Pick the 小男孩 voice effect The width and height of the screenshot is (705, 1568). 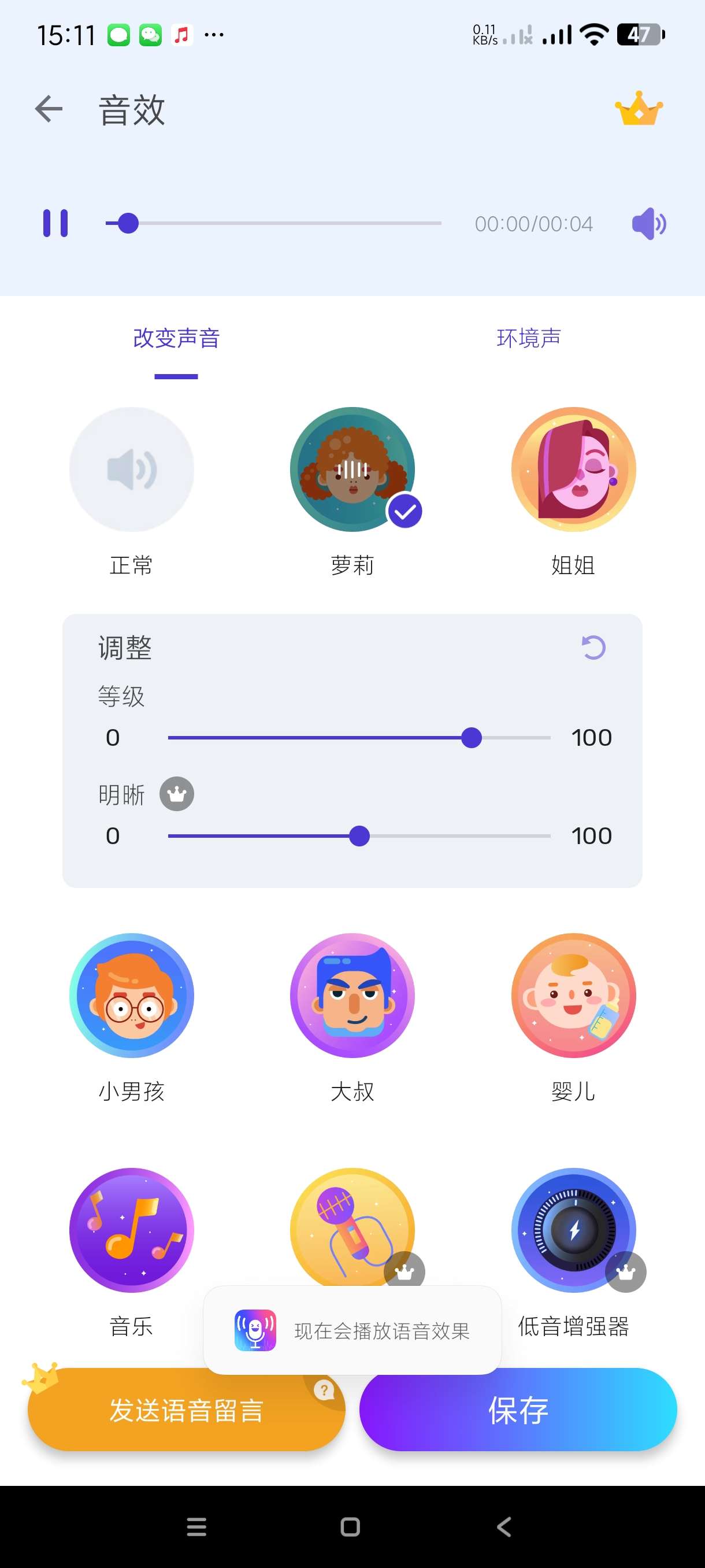click(x=131, y=996)
